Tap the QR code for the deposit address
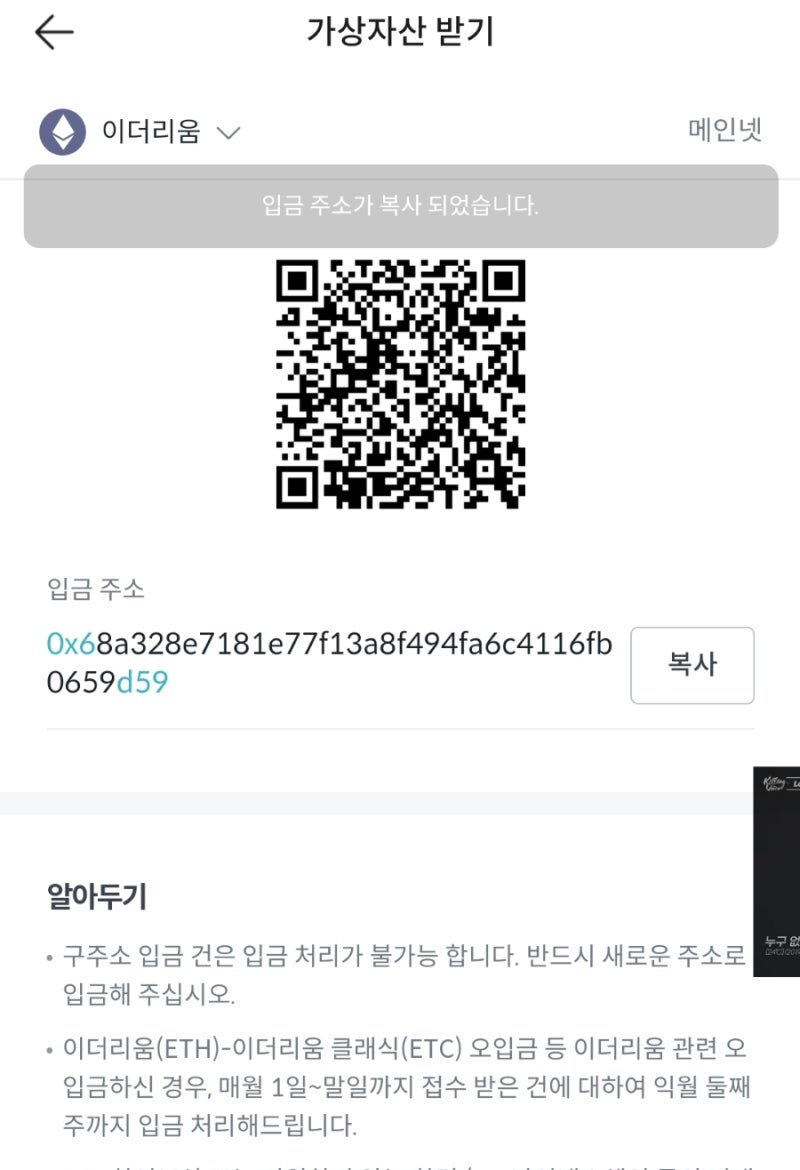This screenshot has height=1170, width=800. click(399, 385)
